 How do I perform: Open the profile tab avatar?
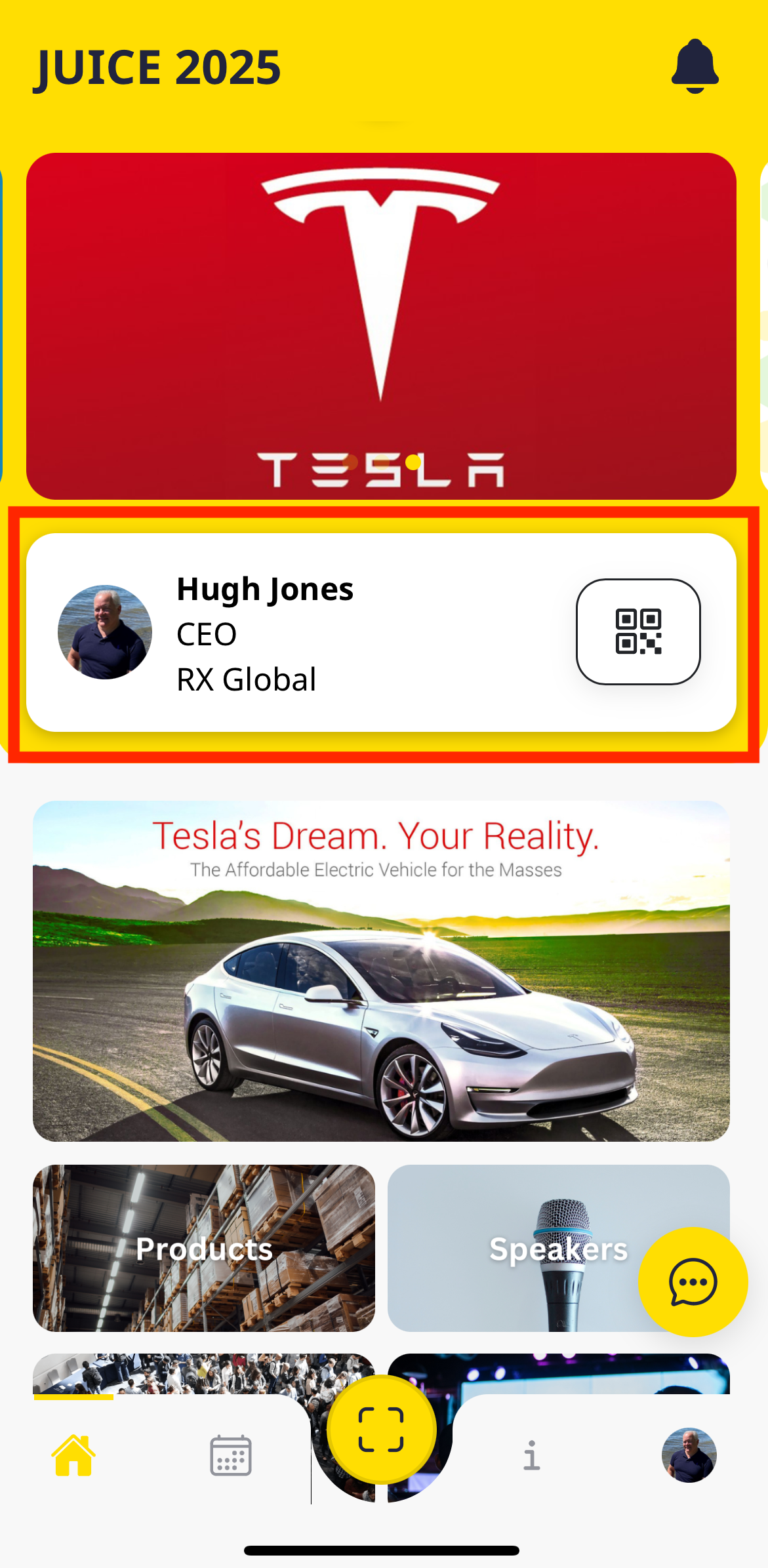689,1455
